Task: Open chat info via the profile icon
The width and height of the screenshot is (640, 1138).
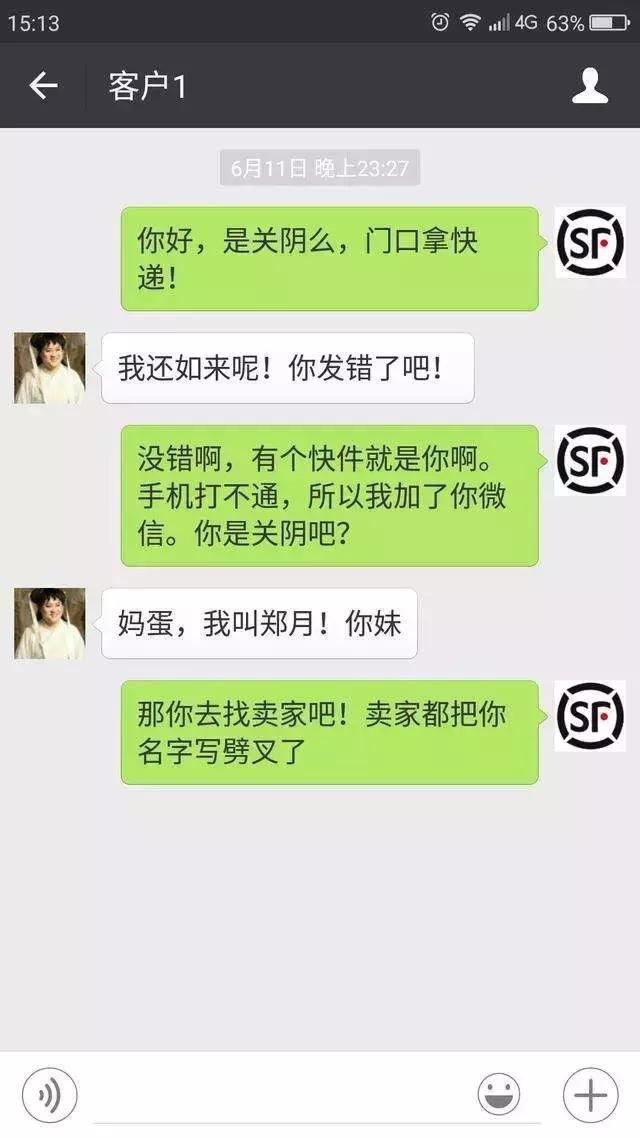Action: click(x=589, y=86)
